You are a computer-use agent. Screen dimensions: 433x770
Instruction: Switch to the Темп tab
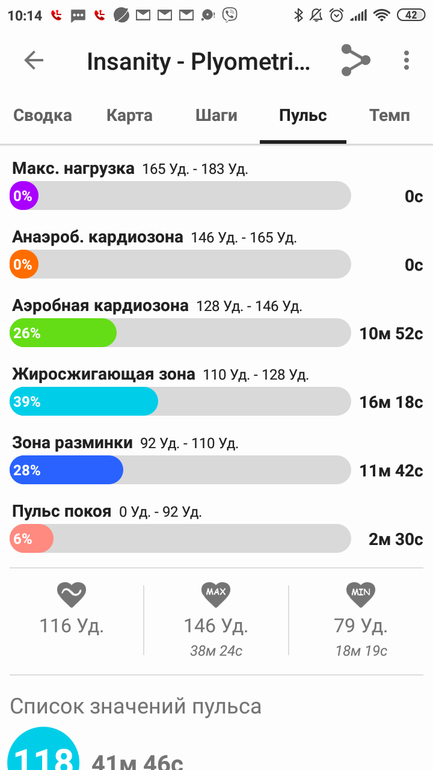click(389, 116)
